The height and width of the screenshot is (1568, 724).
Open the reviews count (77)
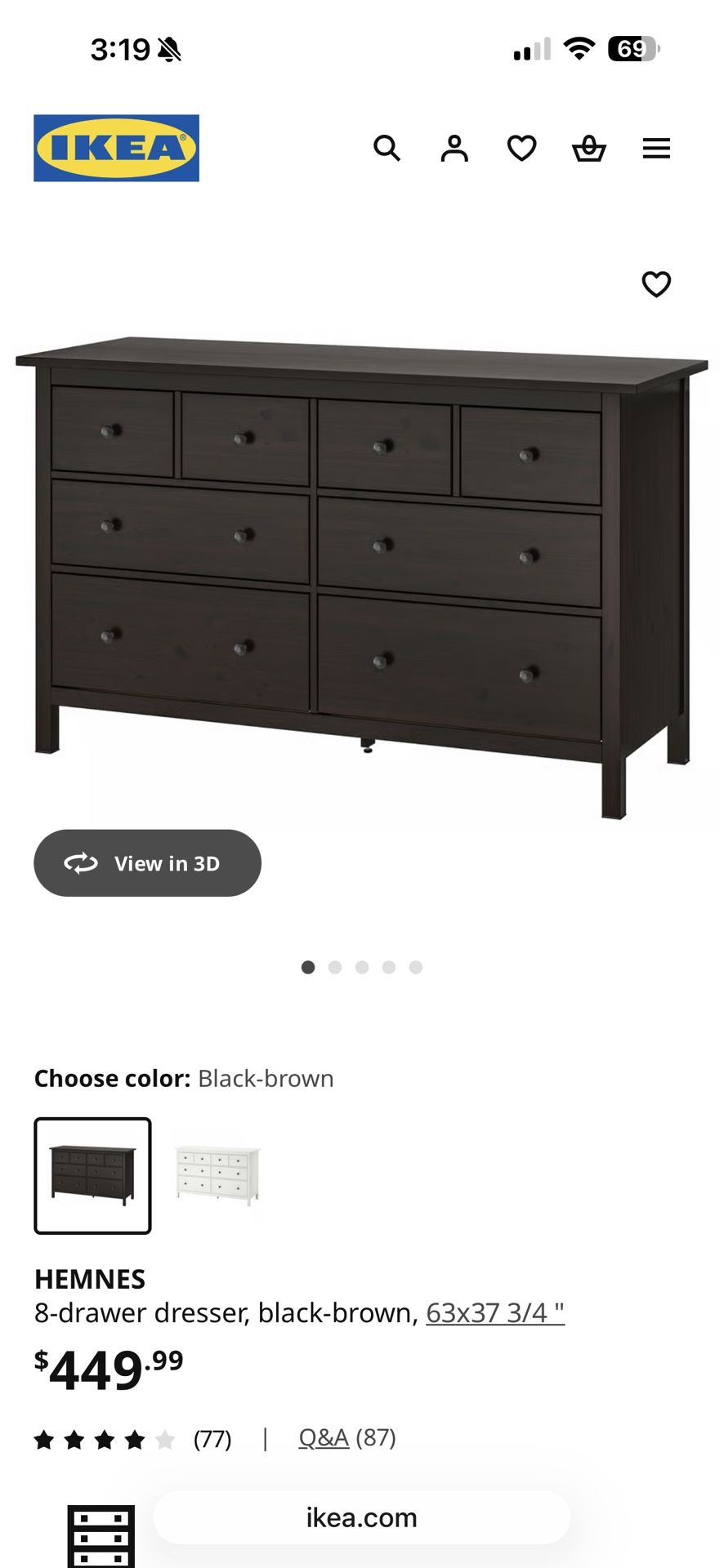[x=212, y=1440]
